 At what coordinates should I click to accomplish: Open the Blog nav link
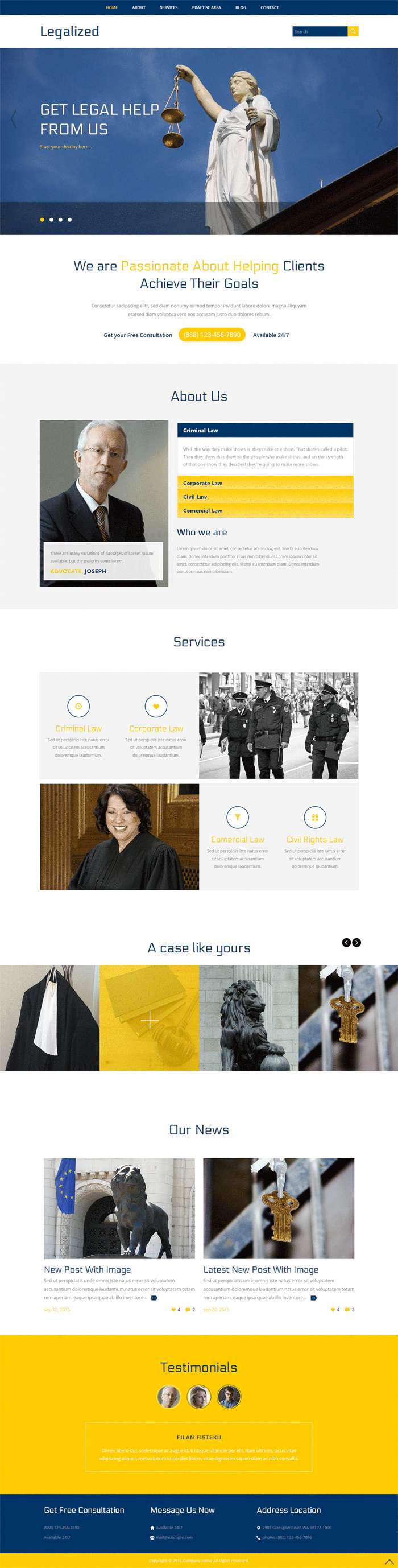[241, 7]
